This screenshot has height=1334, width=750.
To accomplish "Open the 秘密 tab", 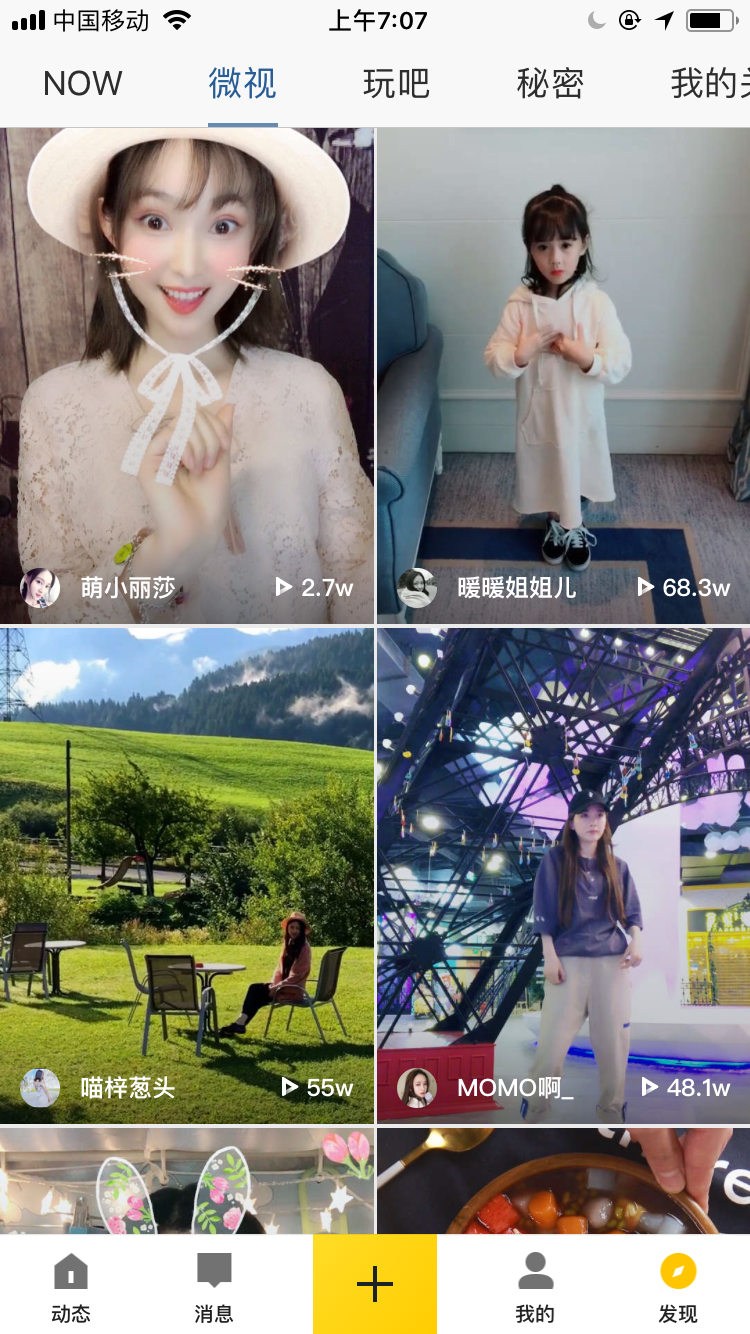I will (x=550, y=84).
